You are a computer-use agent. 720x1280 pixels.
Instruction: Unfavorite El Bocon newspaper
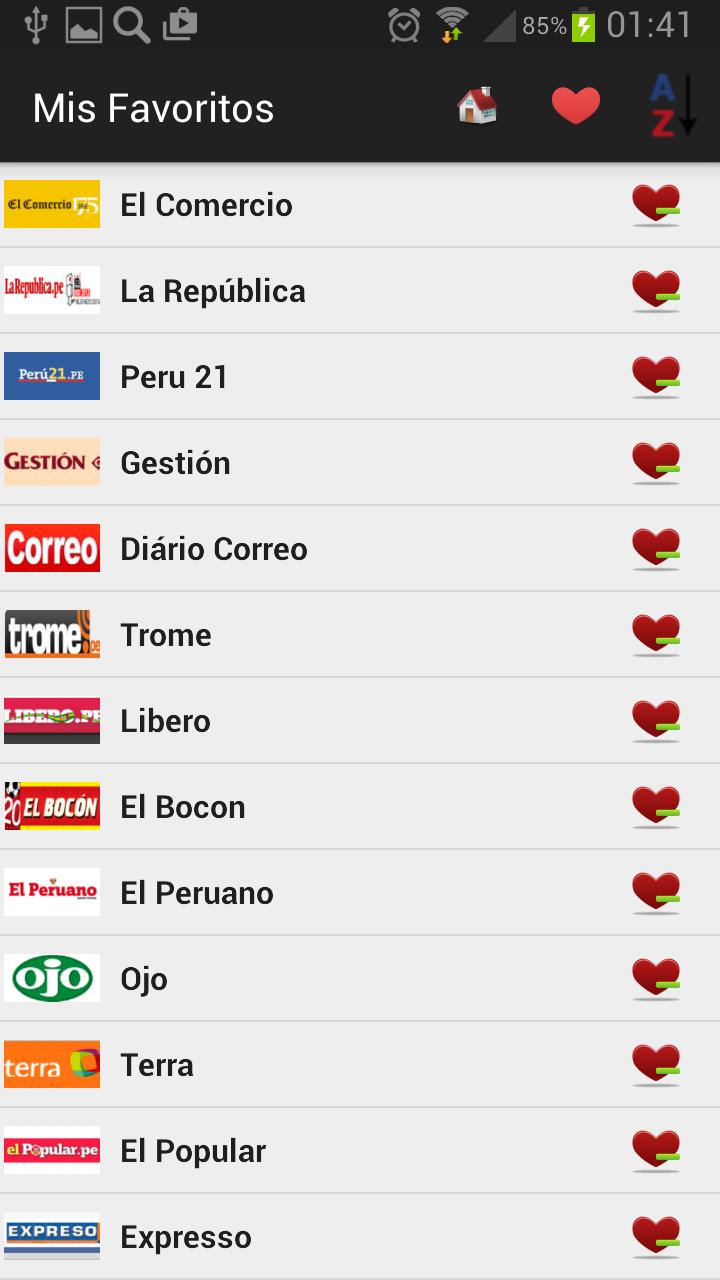point(655,806)
